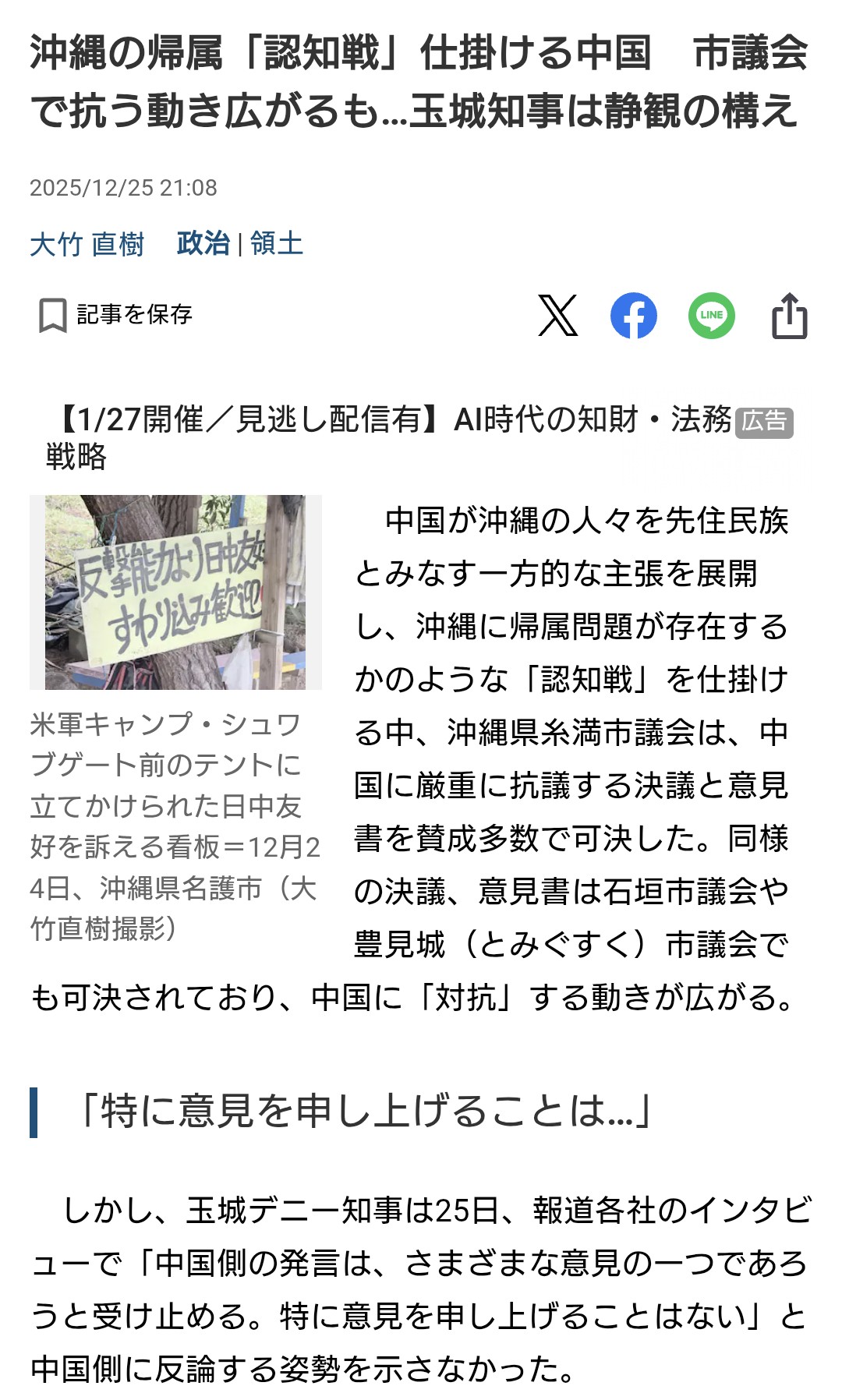842x1400 pixels.
Task: Open the 政治 category link
Action: click(203, 243)
